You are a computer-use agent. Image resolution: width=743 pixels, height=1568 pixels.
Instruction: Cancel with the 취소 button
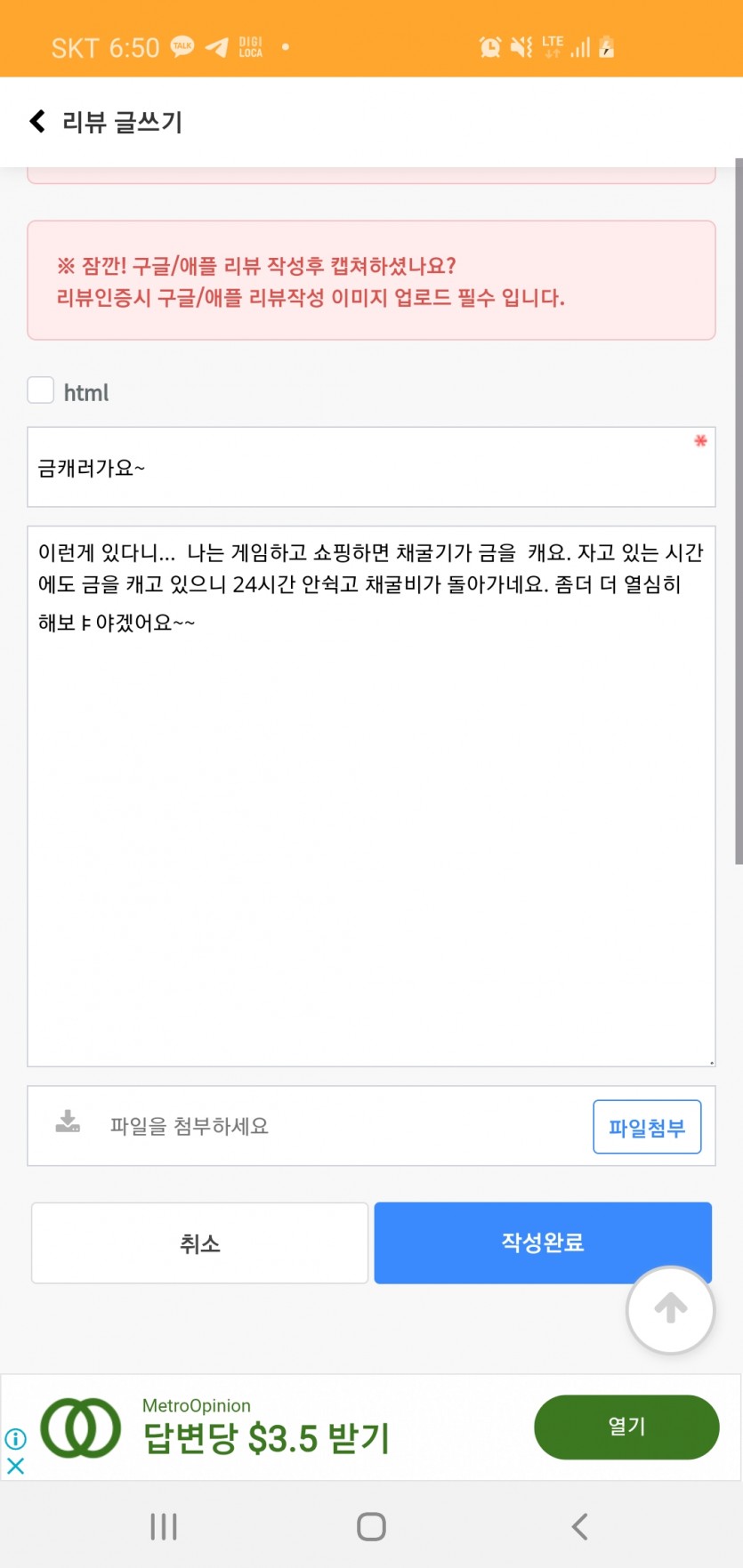(x=199, y=1243)
